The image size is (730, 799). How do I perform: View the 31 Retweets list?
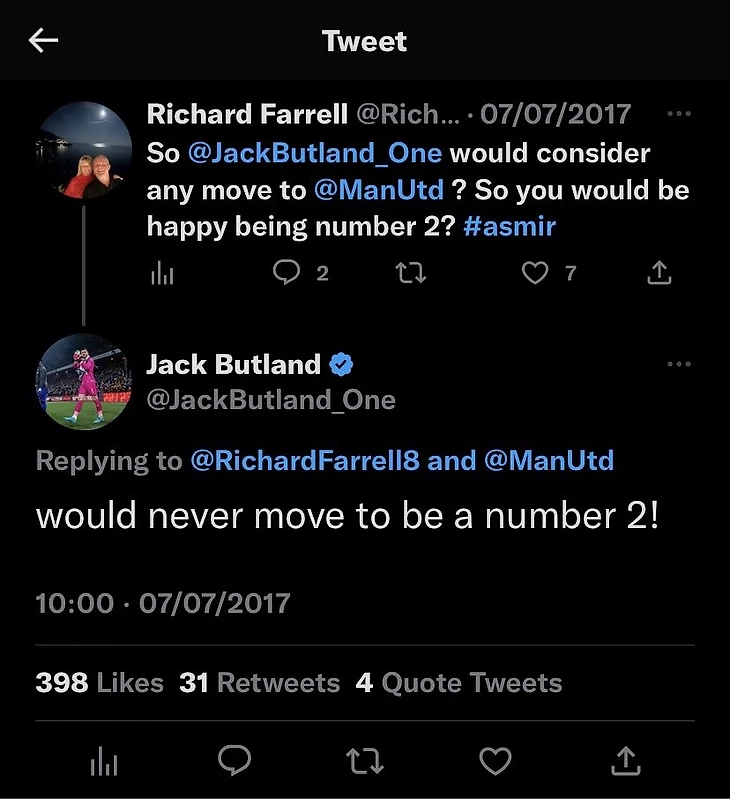click(x=260, y=683)
